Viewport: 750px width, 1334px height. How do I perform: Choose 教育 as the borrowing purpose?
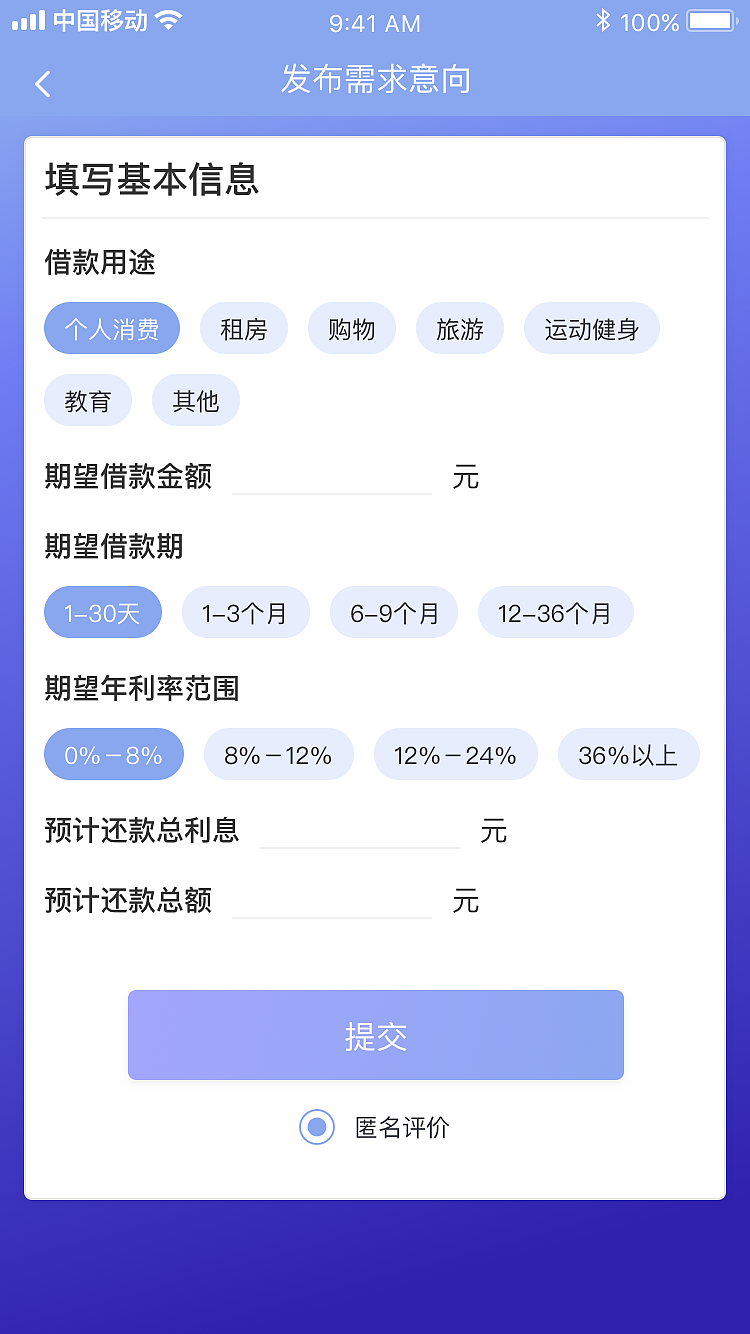88,400
